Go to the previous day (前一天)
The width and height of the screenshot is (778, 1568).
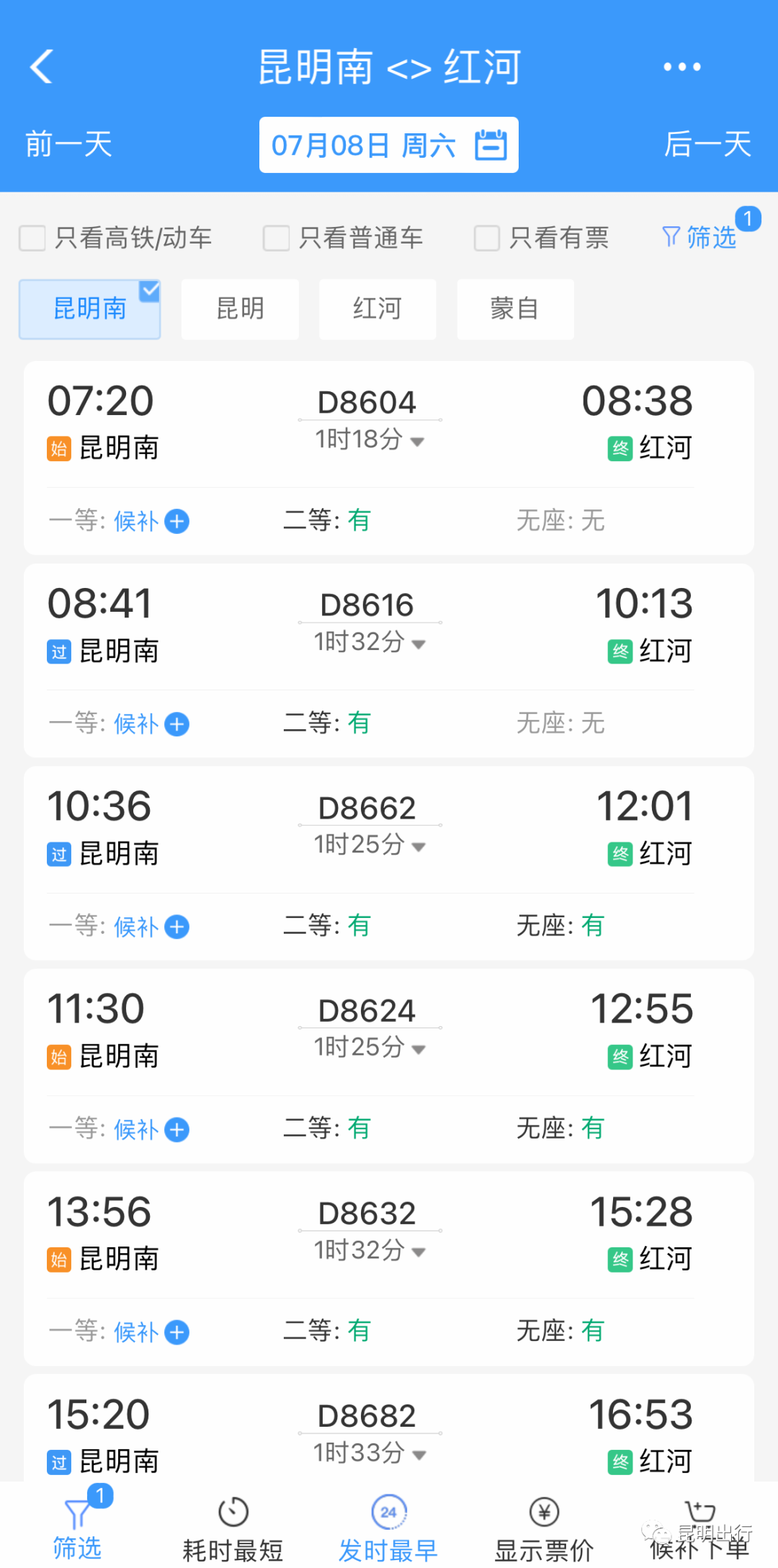pos(68,144)
